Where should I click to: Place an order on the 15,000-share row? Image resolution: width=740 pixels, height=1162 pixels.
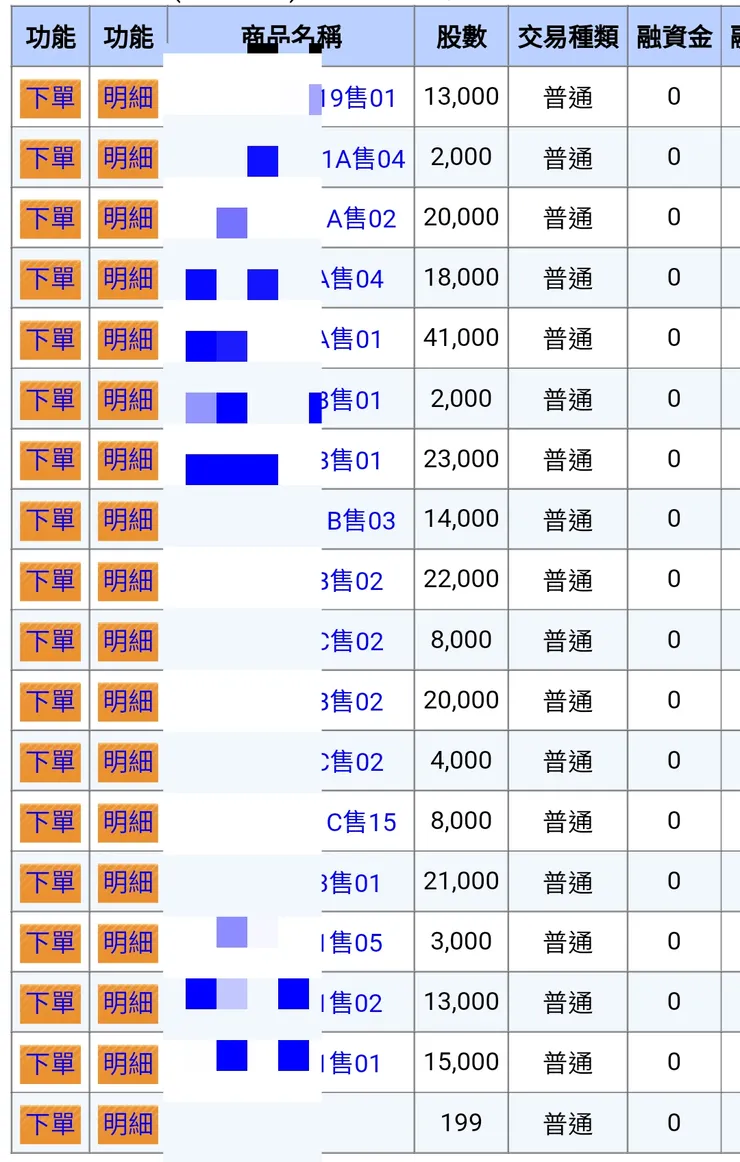click(x=50, y=1063)
